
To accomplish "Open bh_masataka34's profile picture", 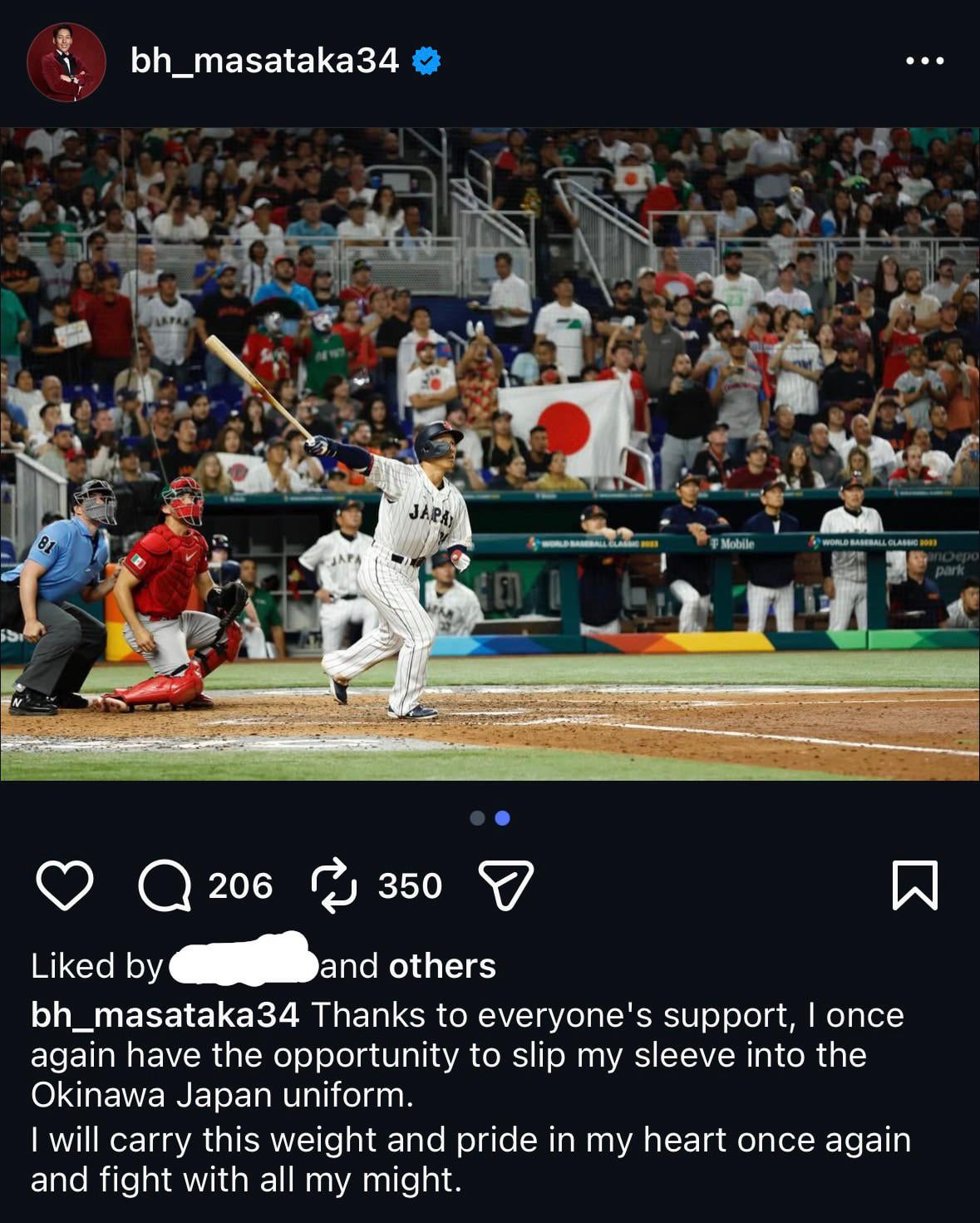I will pos(66,62).
